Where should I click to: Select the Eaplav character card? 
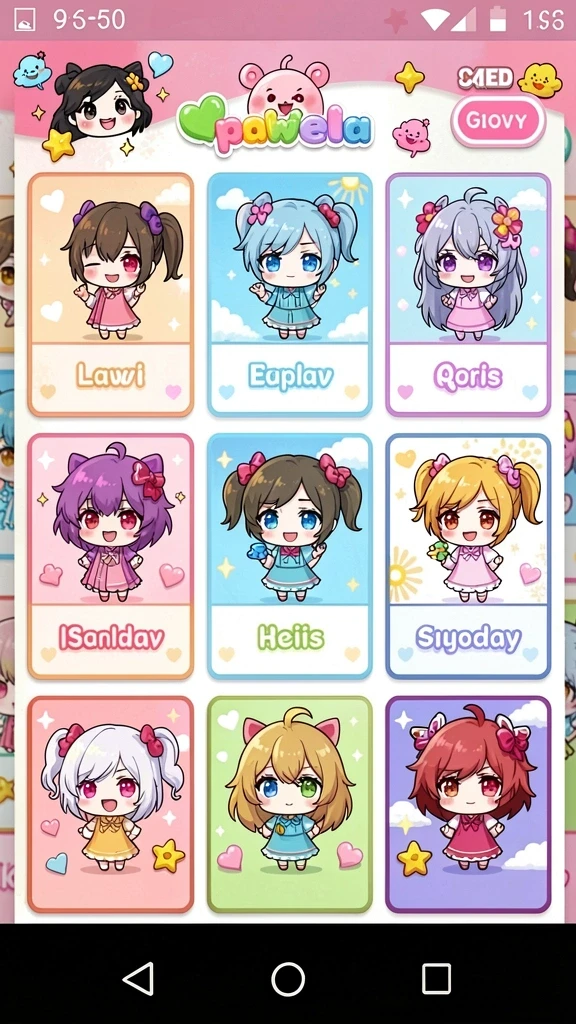point(289,295)
